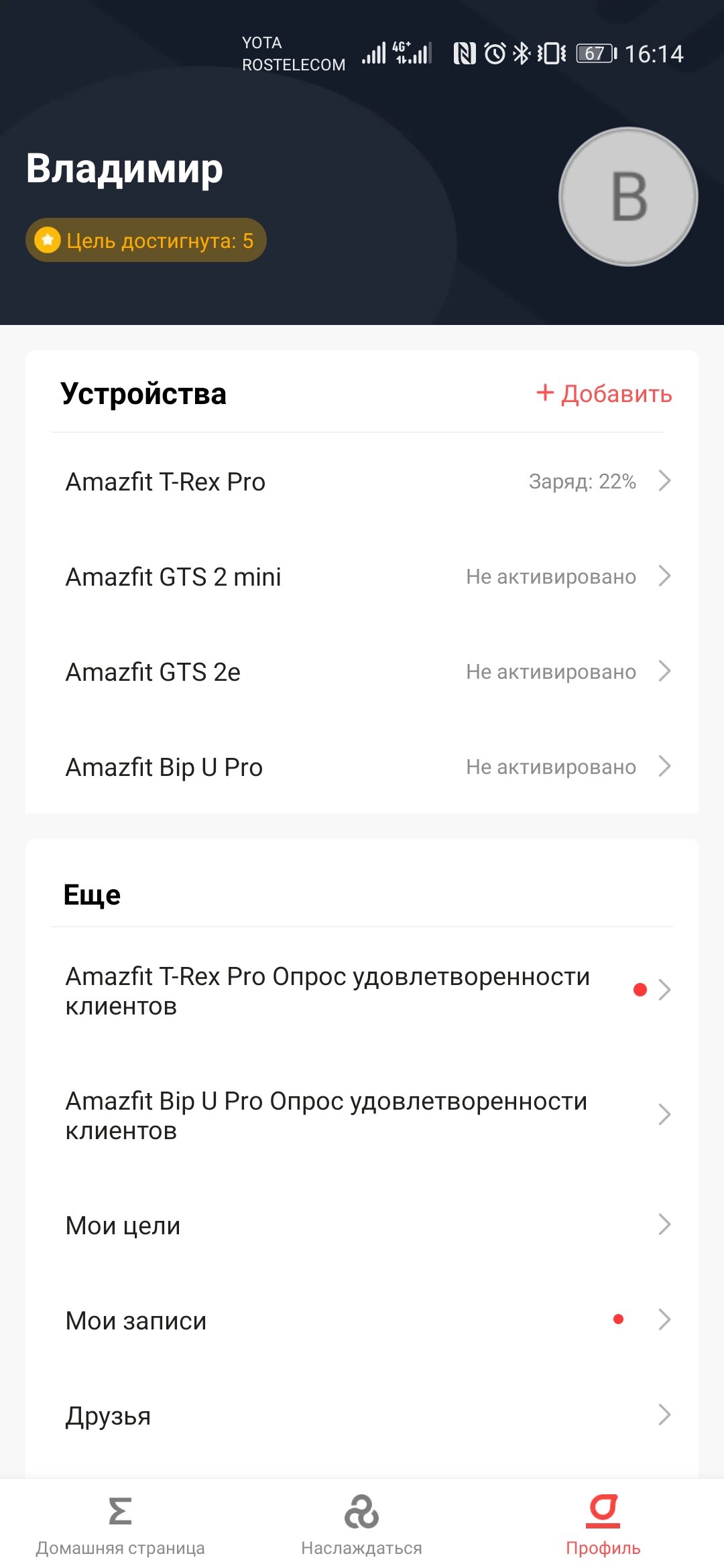The image size is (724, 1568).
Task: Open the profile avatar with letter В
Action: tap(628, 196)
